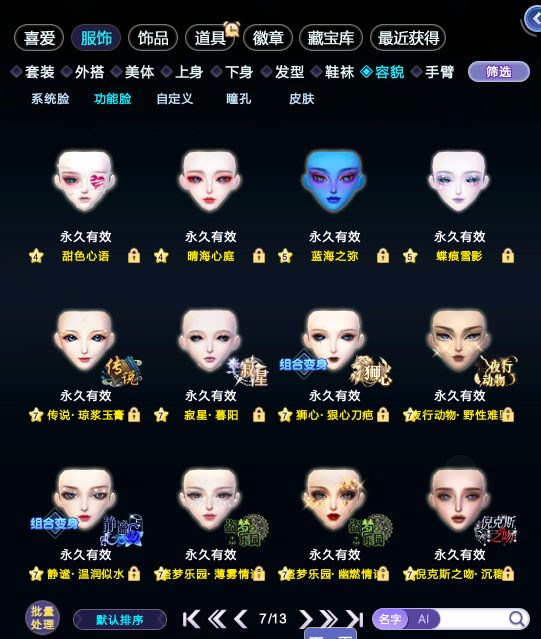Select the 蓝海之弥 blue face
This screenshot has height=639, width=541.
tap(334, 181)
